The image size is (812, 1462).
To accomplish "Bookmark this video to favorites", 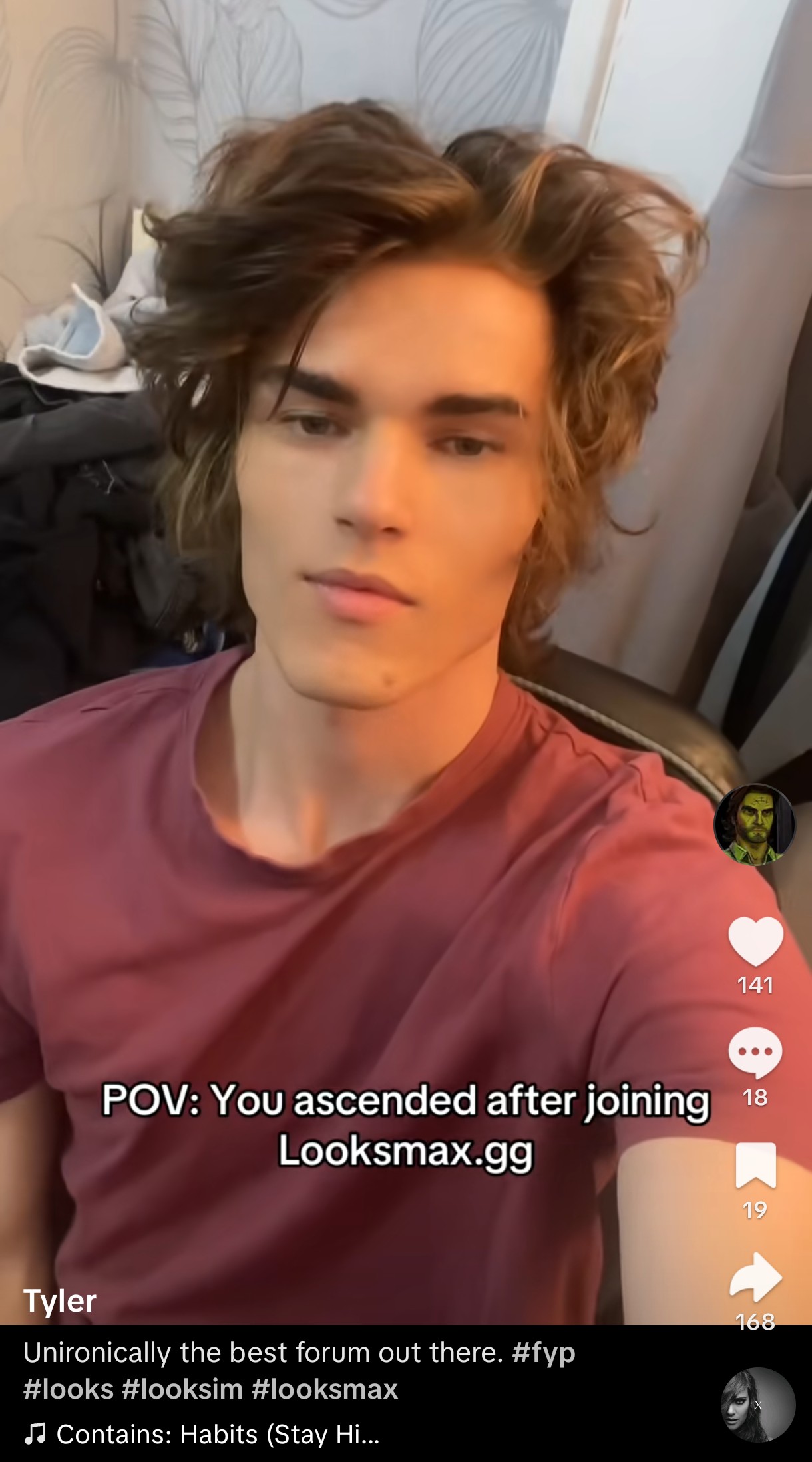I will (755, 1165).
